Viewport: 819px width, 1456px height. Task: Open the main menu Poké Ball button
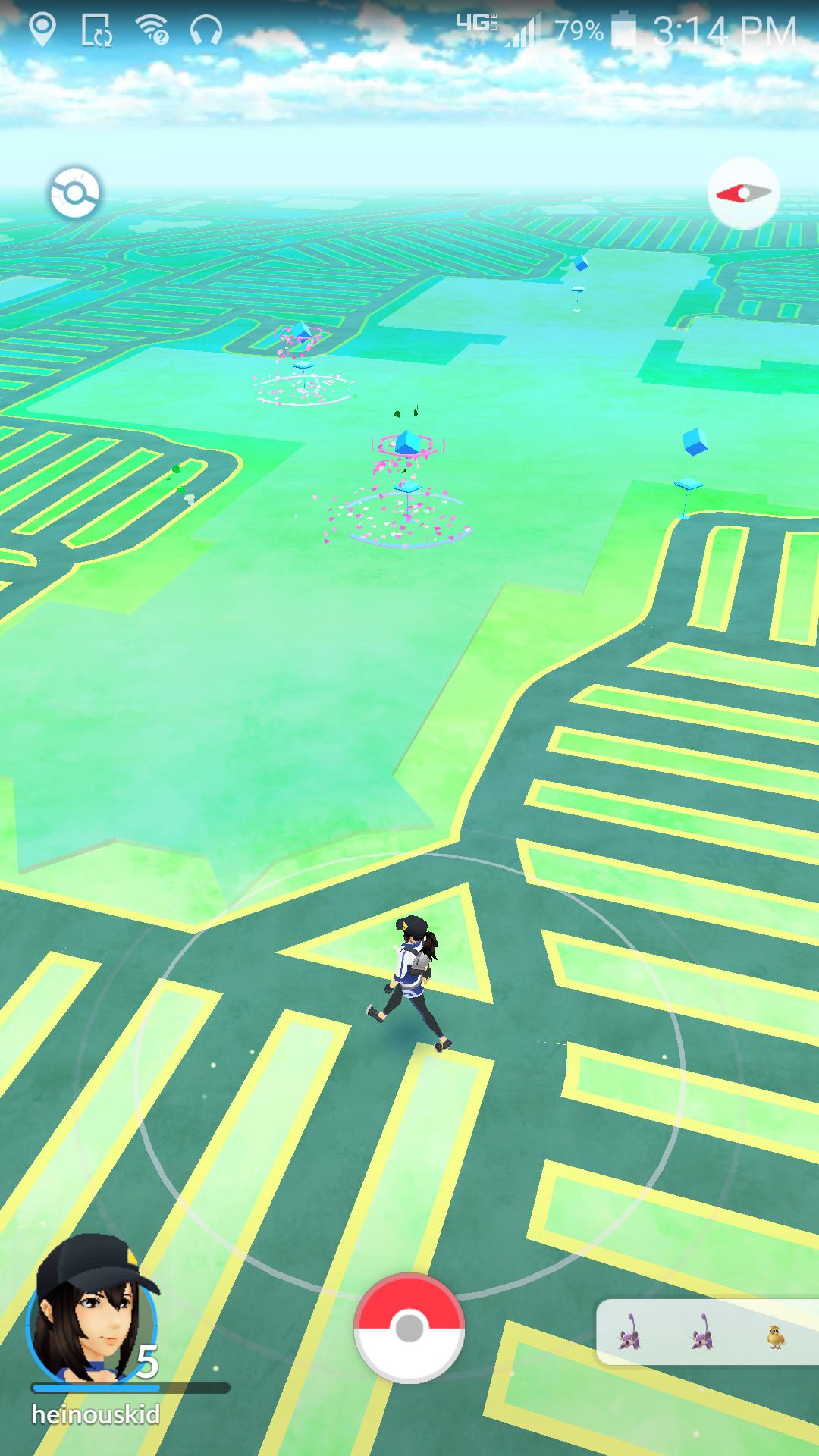tap(409, 1327)
